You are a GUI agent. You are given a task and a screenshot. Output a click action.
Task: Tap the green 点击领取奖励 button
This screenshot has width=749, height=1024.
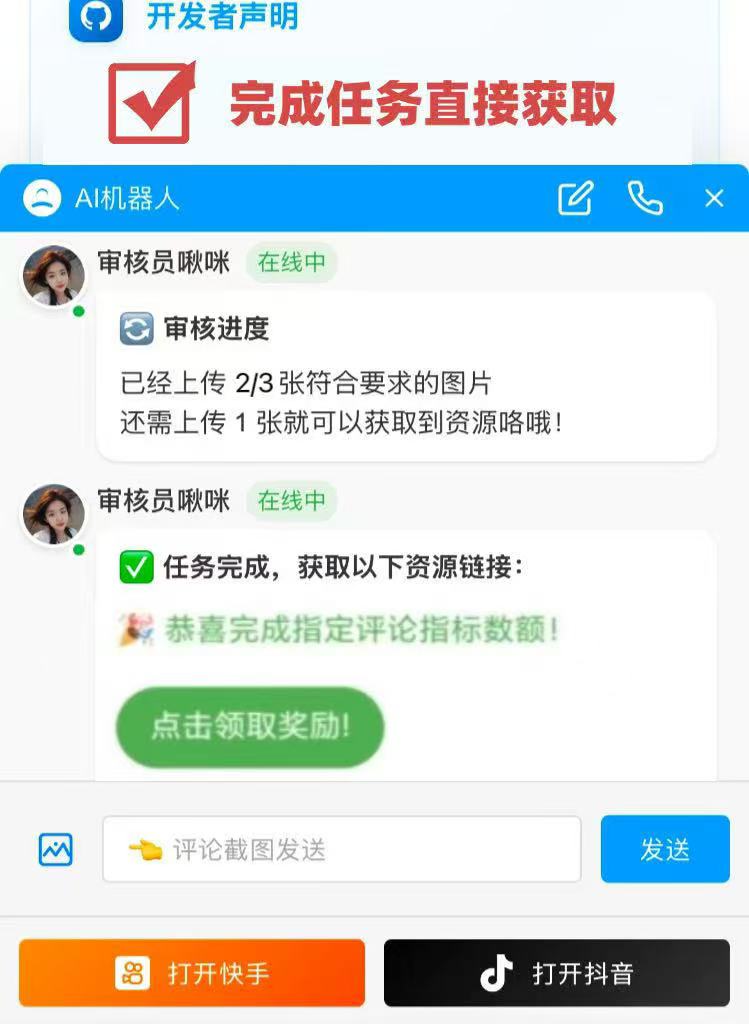250,727
